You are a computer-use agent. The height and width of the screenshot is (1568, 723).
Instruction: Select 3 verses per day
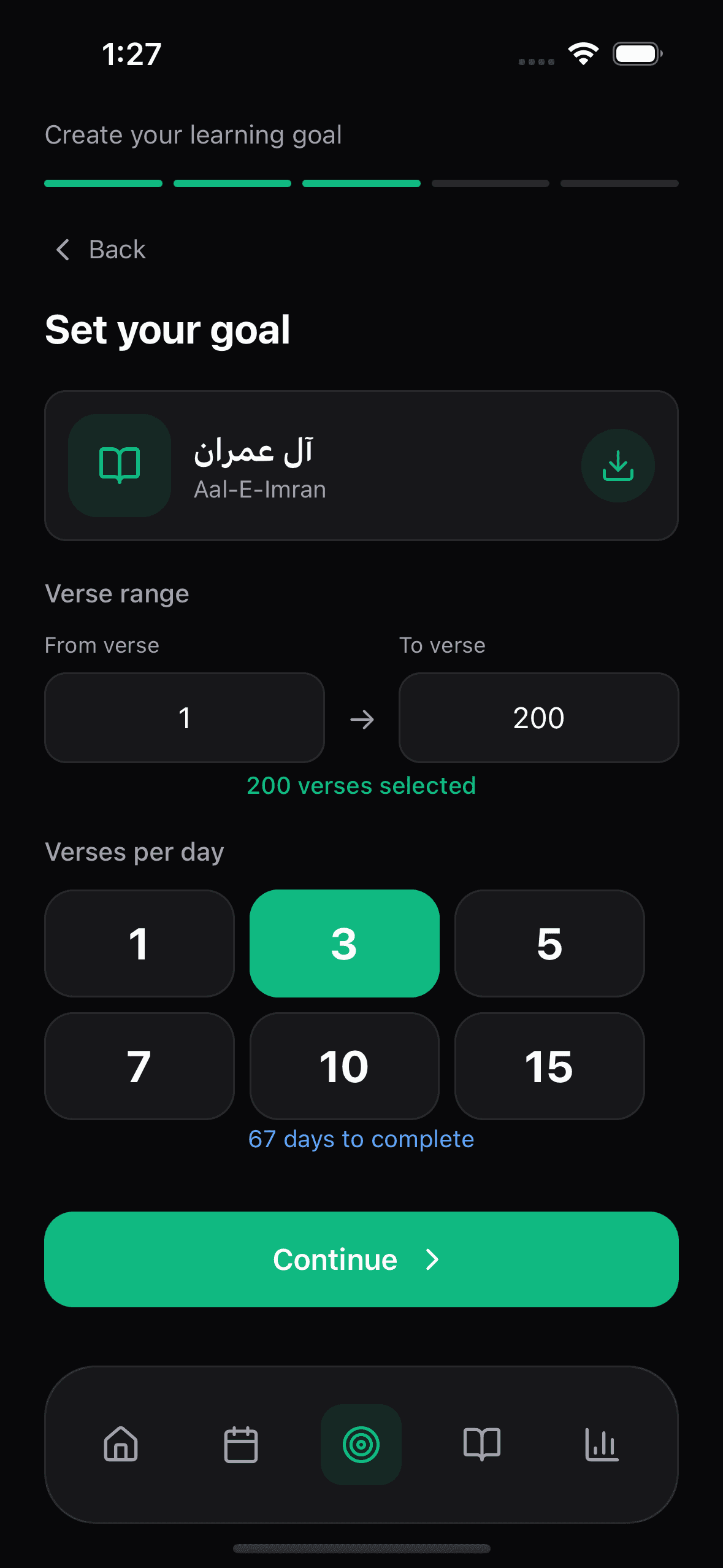(344, 943)
